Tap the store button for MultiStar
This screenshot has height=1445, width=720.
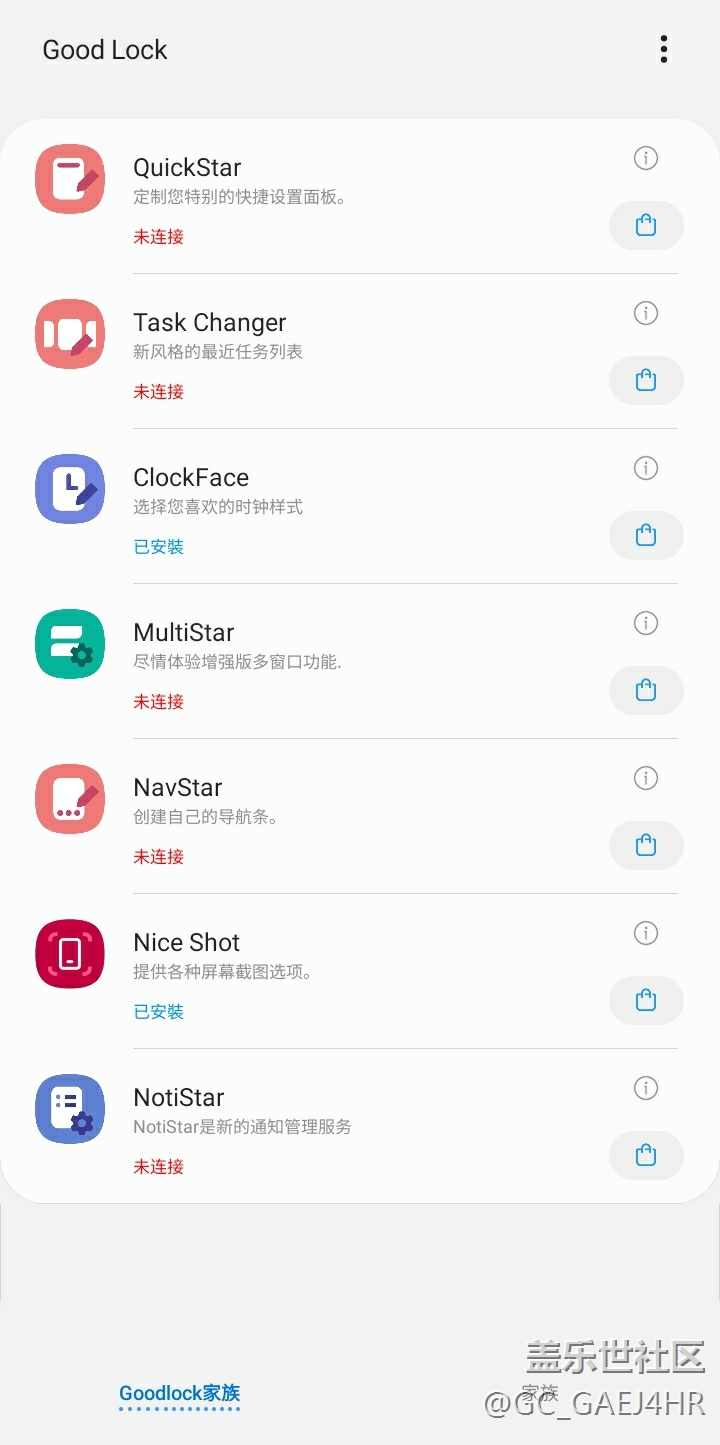coord(646,690)
